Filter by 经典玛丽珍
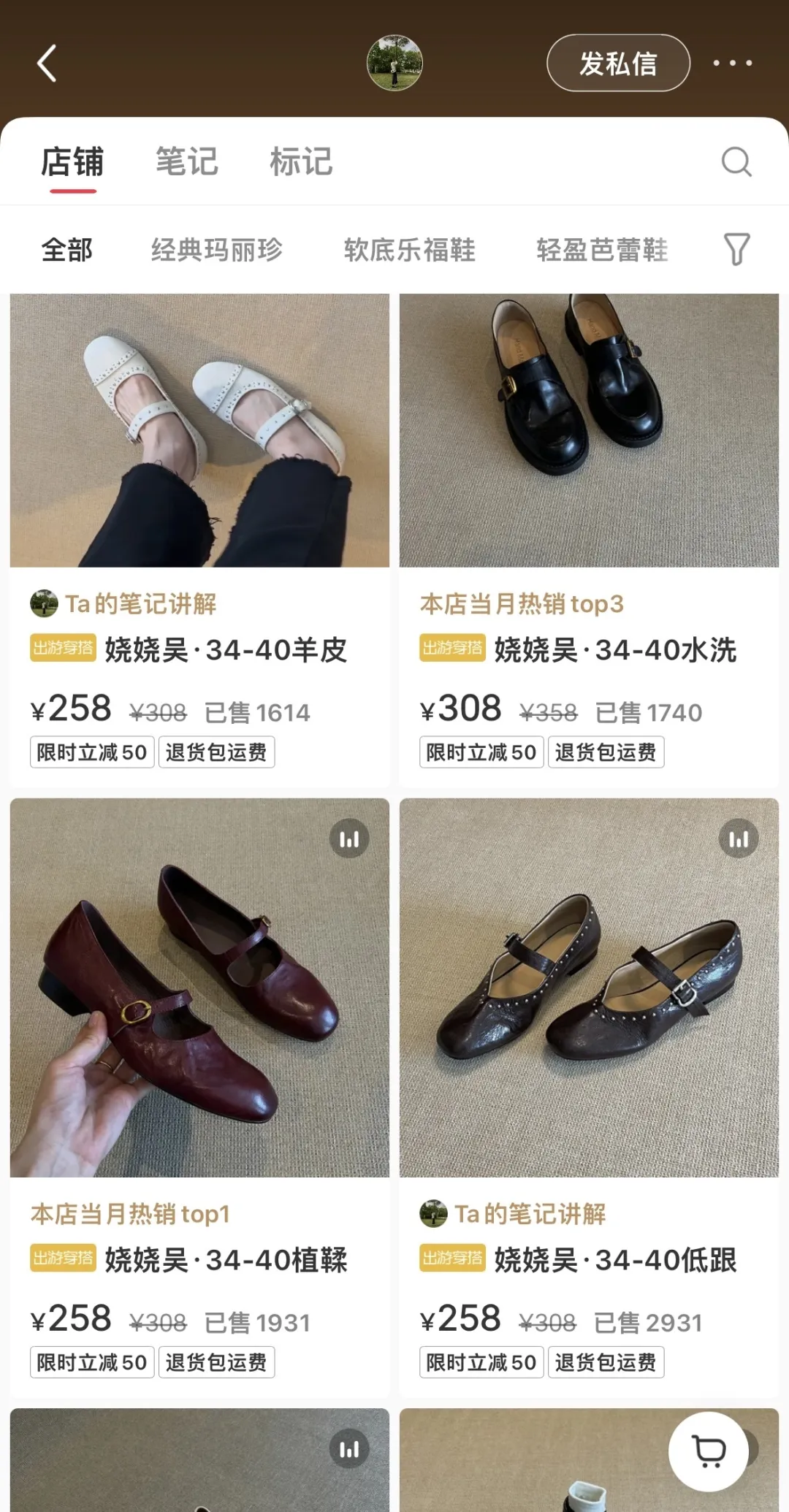 (217, 250)
